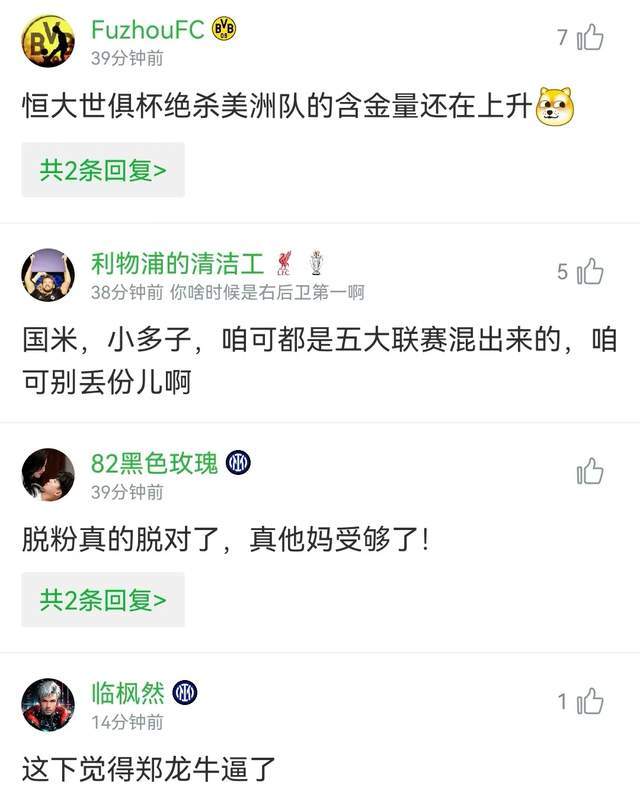Screen dimensions: 640x804
Task: Like 利物浦的清洁工's comment
Action: tap(590, 271)
